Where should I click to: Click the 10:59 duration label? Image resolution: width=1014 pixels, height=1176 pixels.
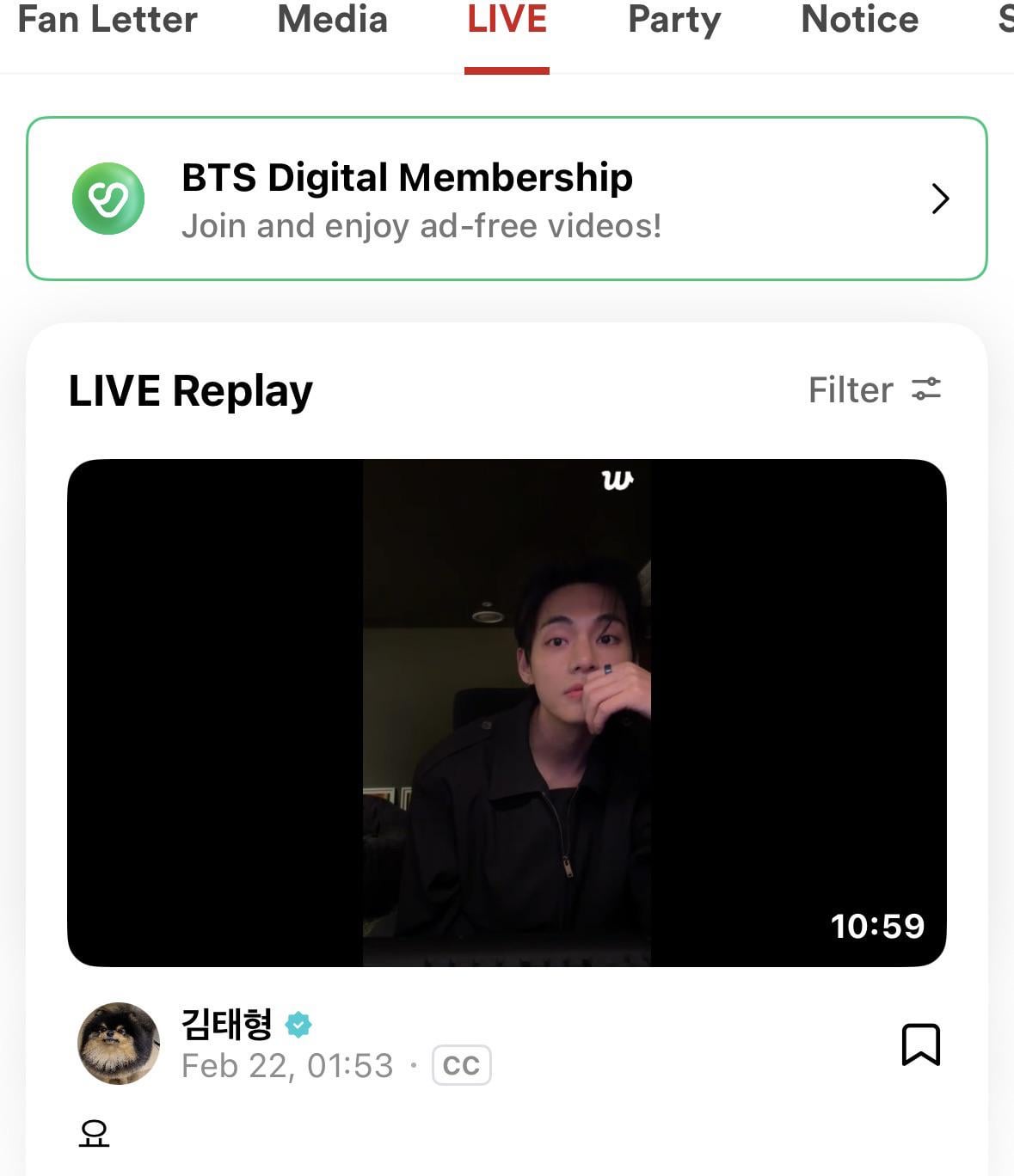pyautogui.click(x=878, y=926)
